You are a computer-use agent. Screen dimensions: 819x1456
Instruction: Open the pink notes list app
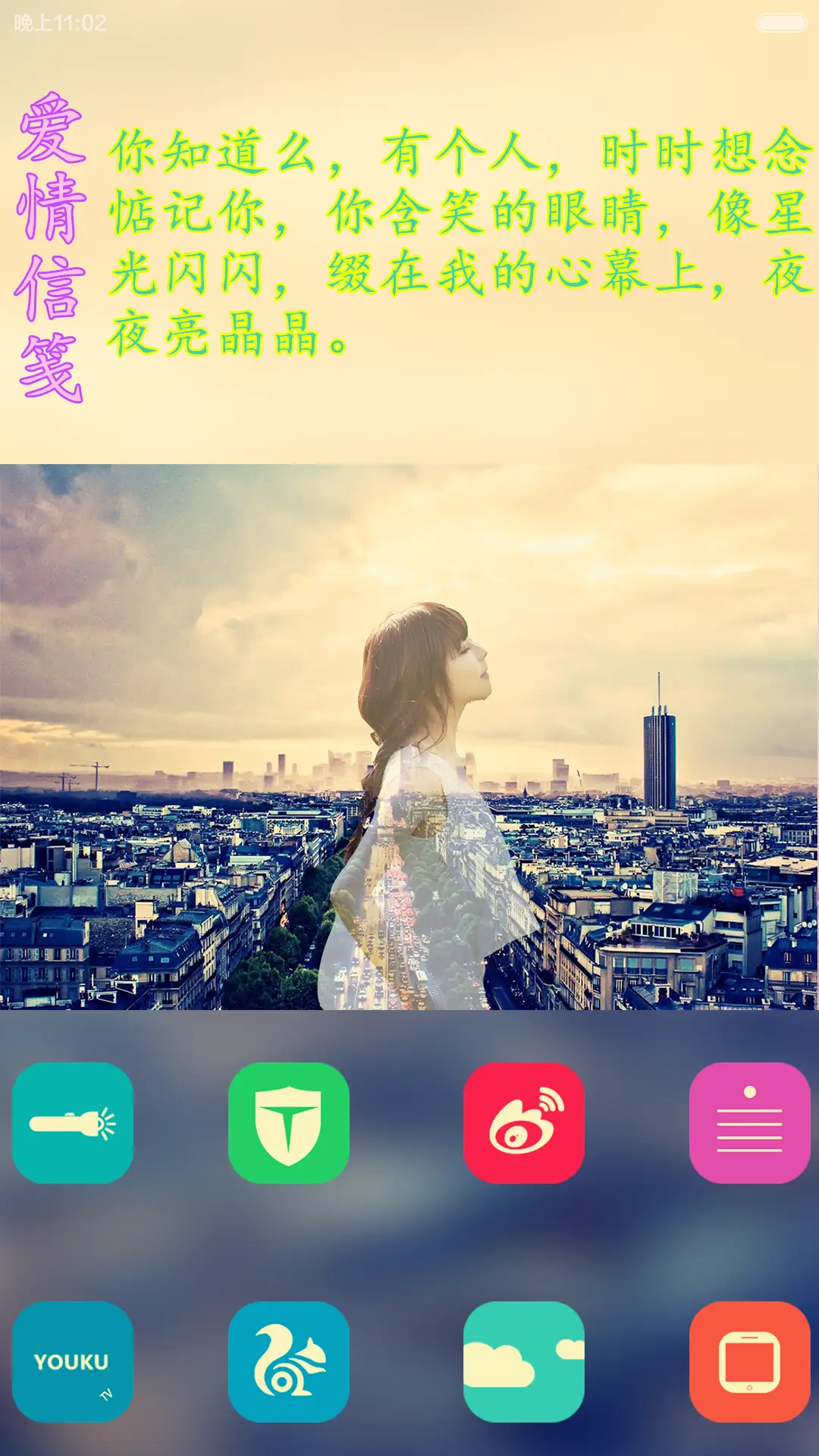[x=749, y=1123]
